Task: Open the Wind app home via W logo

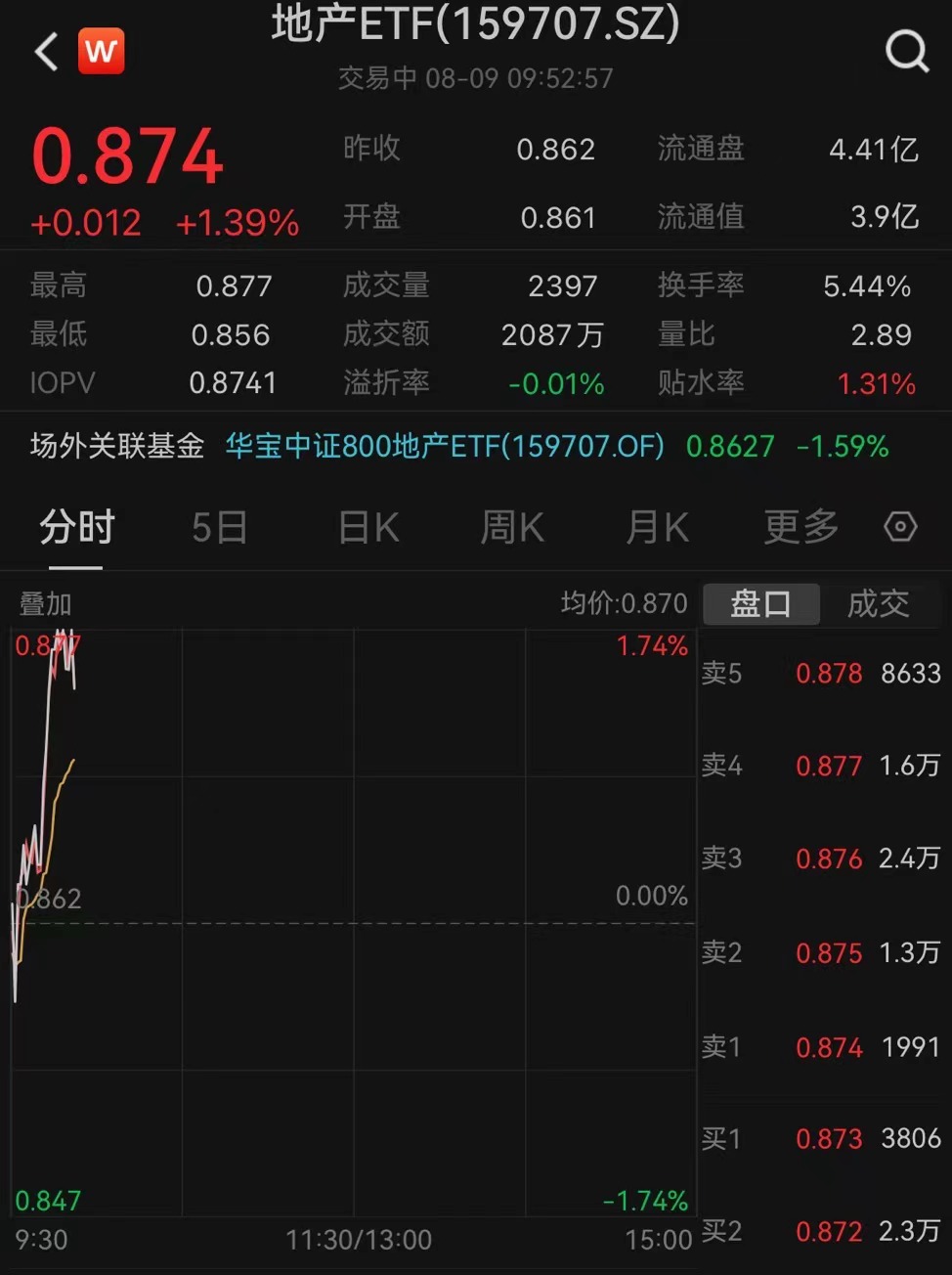Action: point(102,51)
